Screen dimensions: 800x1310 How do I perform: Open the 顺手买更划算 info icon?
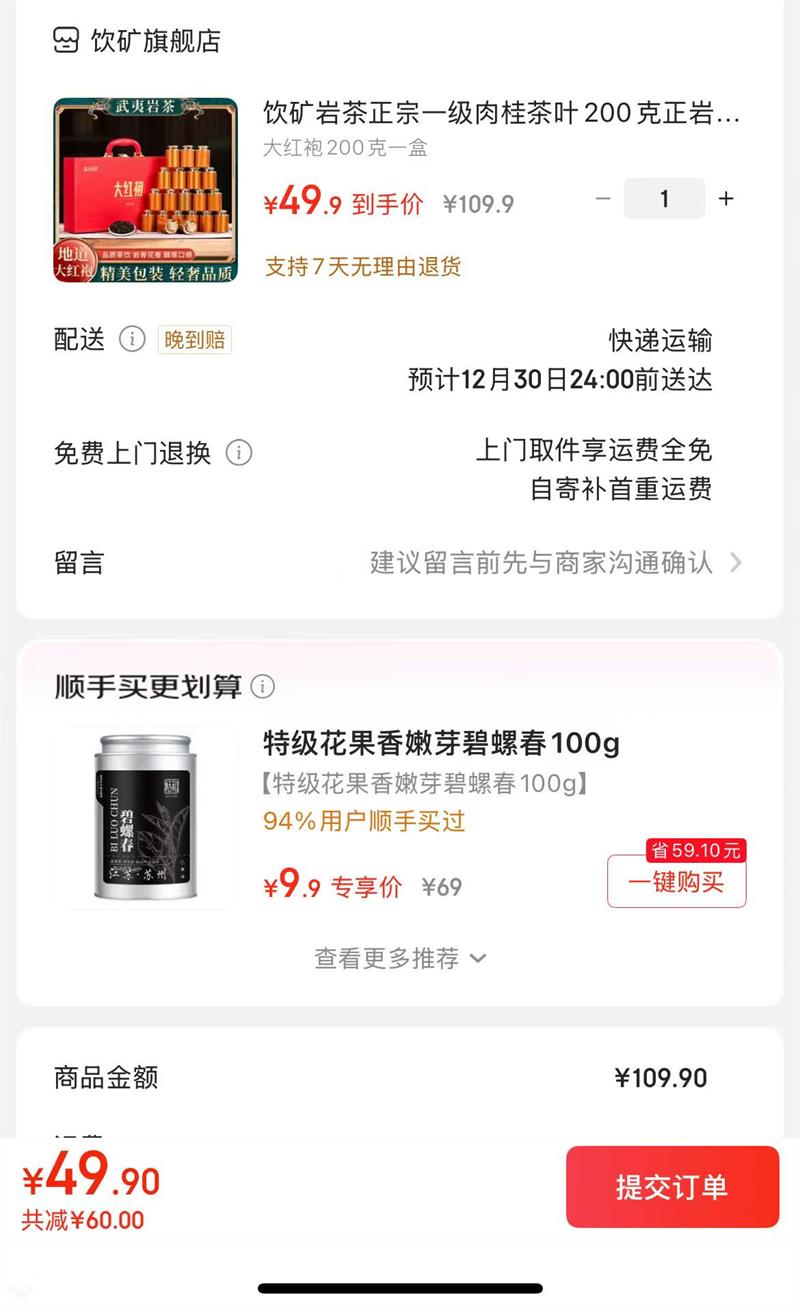pyautogui.click(x=262, y=687)
